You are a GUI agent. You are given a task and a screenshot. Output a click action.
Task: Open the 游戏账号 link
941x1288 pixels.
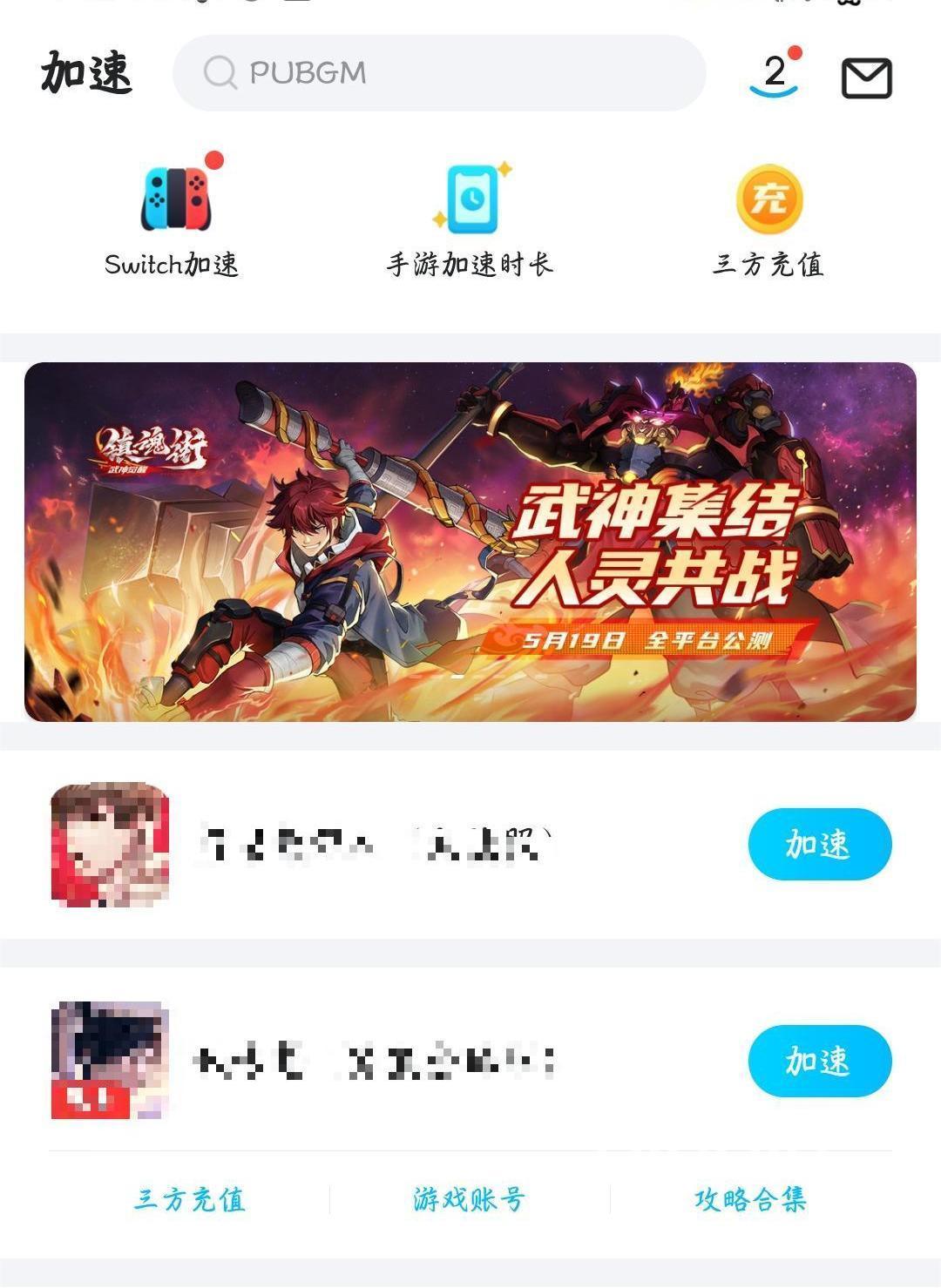point(470,1199)
